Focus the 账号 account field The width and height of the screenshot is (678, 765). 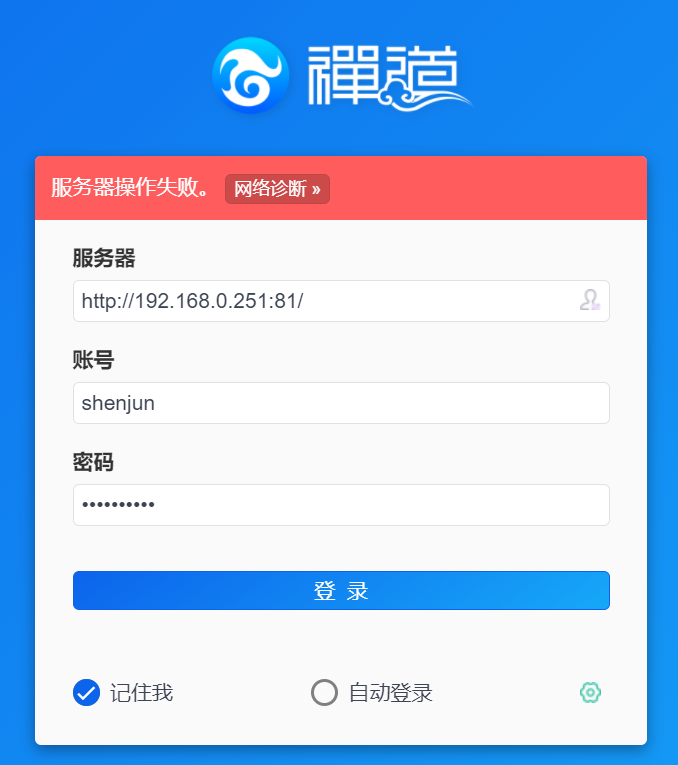(340, 403)
